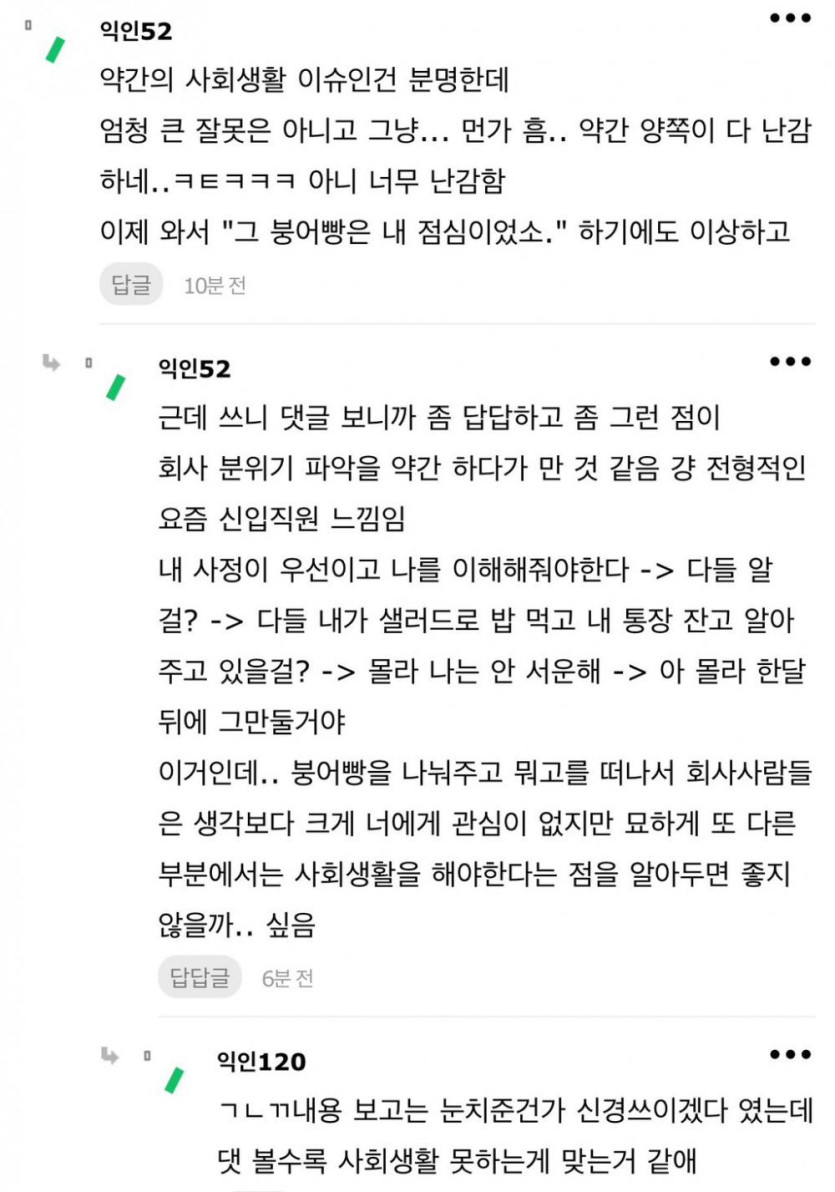Open overflow menu on 익인52's top comment
Image resolution: width=835 pixels, height=1192 pixels.
tap(790, 19)
